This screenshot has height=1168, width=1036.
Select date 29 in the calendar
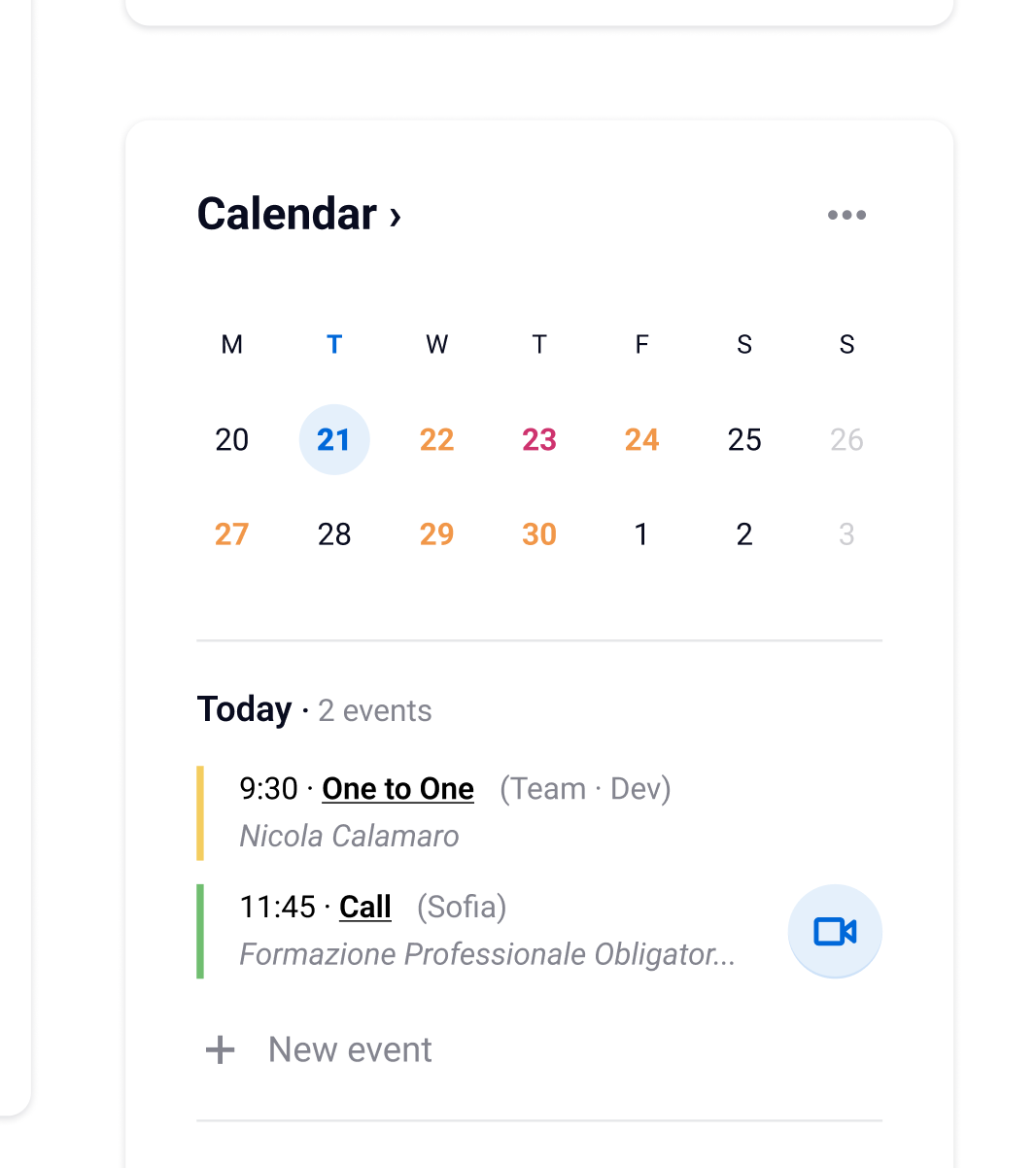[436, 534]
